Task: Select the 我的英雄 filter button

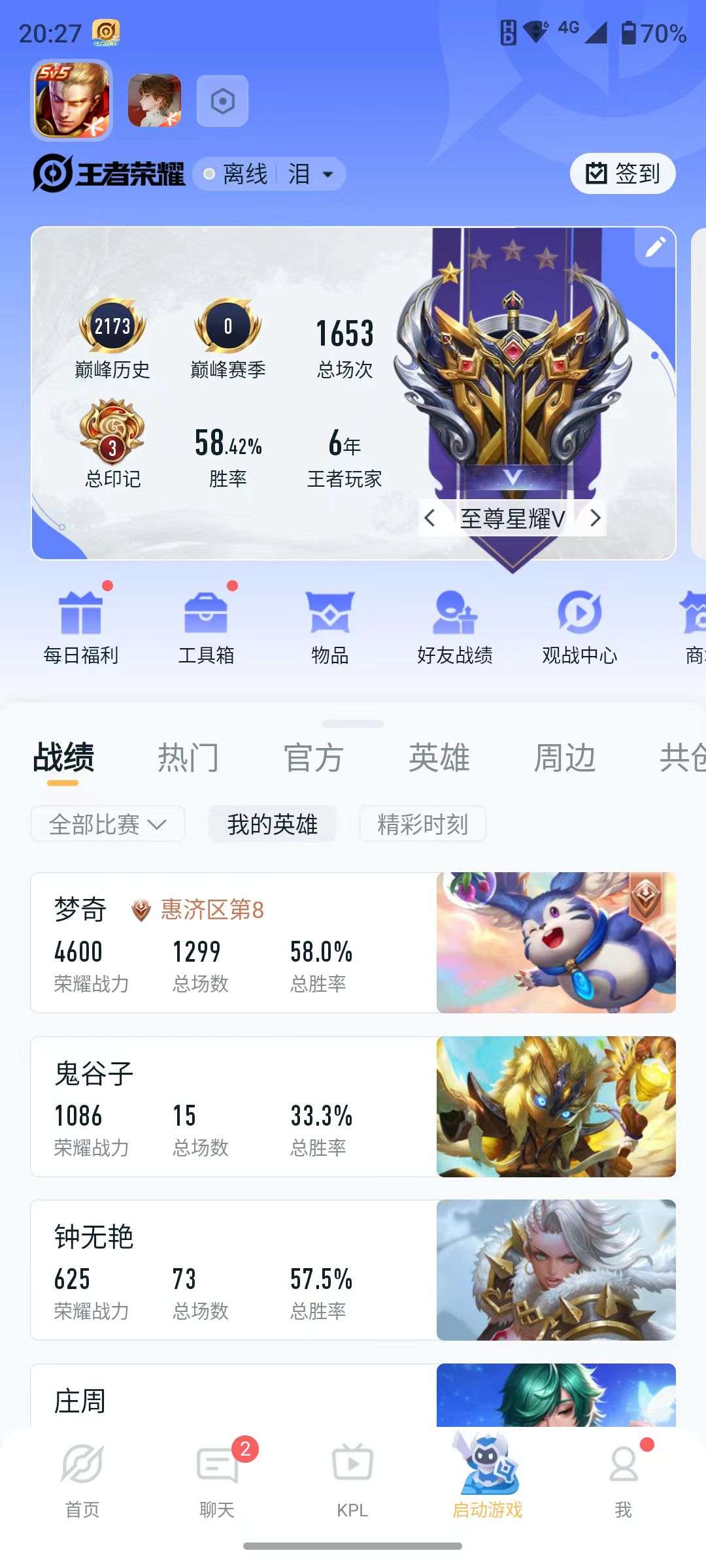Action: [x=271, y=825]
